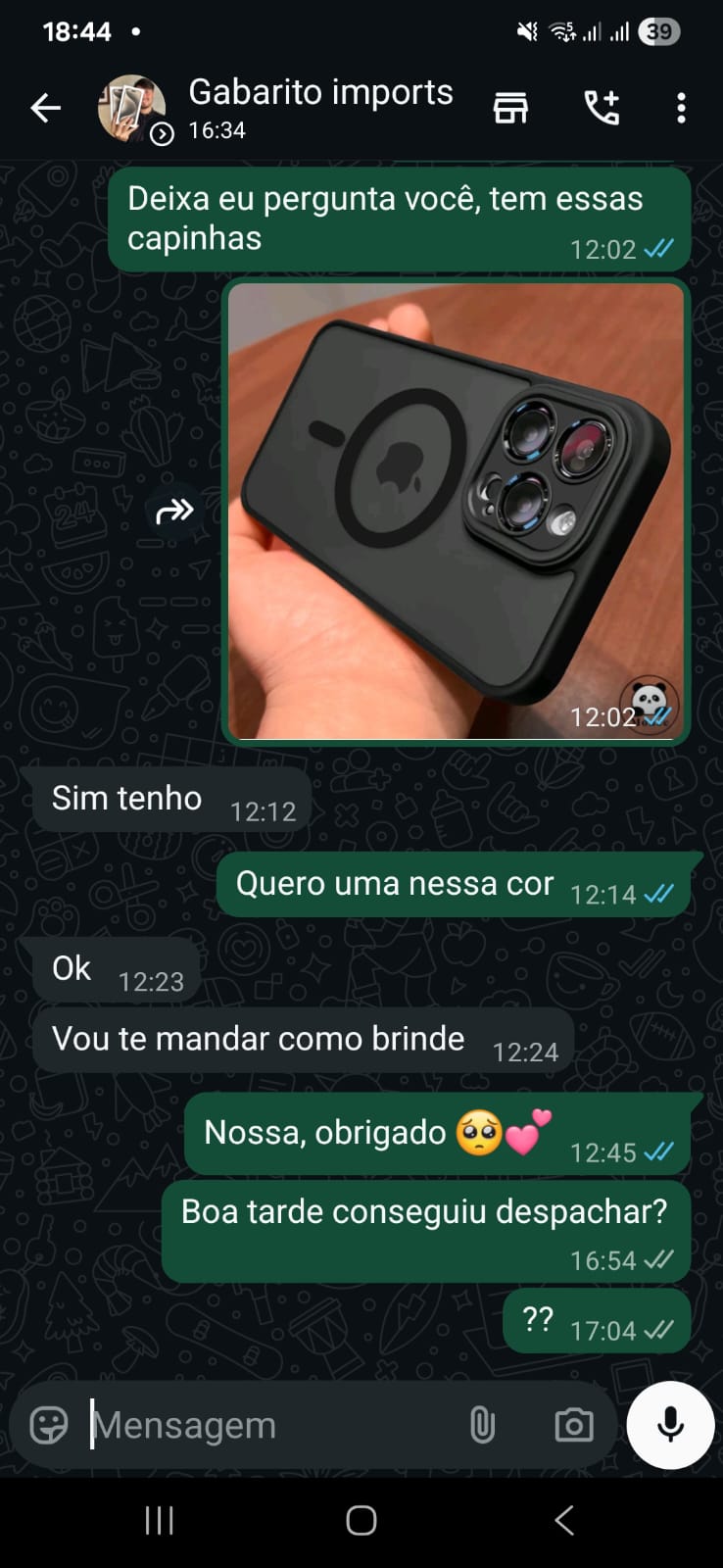Go to the home screen
The height and width of the screenshot is (1568, 723).
point(361,1520)
